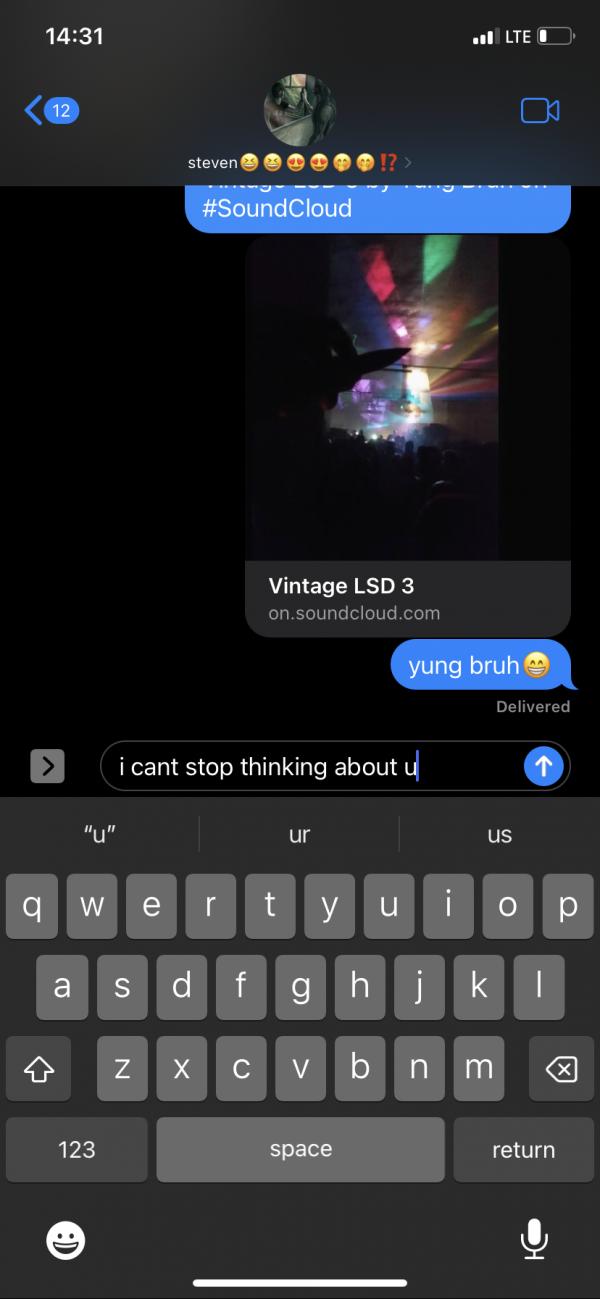The height and width of the screenshot is (1299, 600).
Task: Delete the last character with backspace
Action: [561, 1070]
